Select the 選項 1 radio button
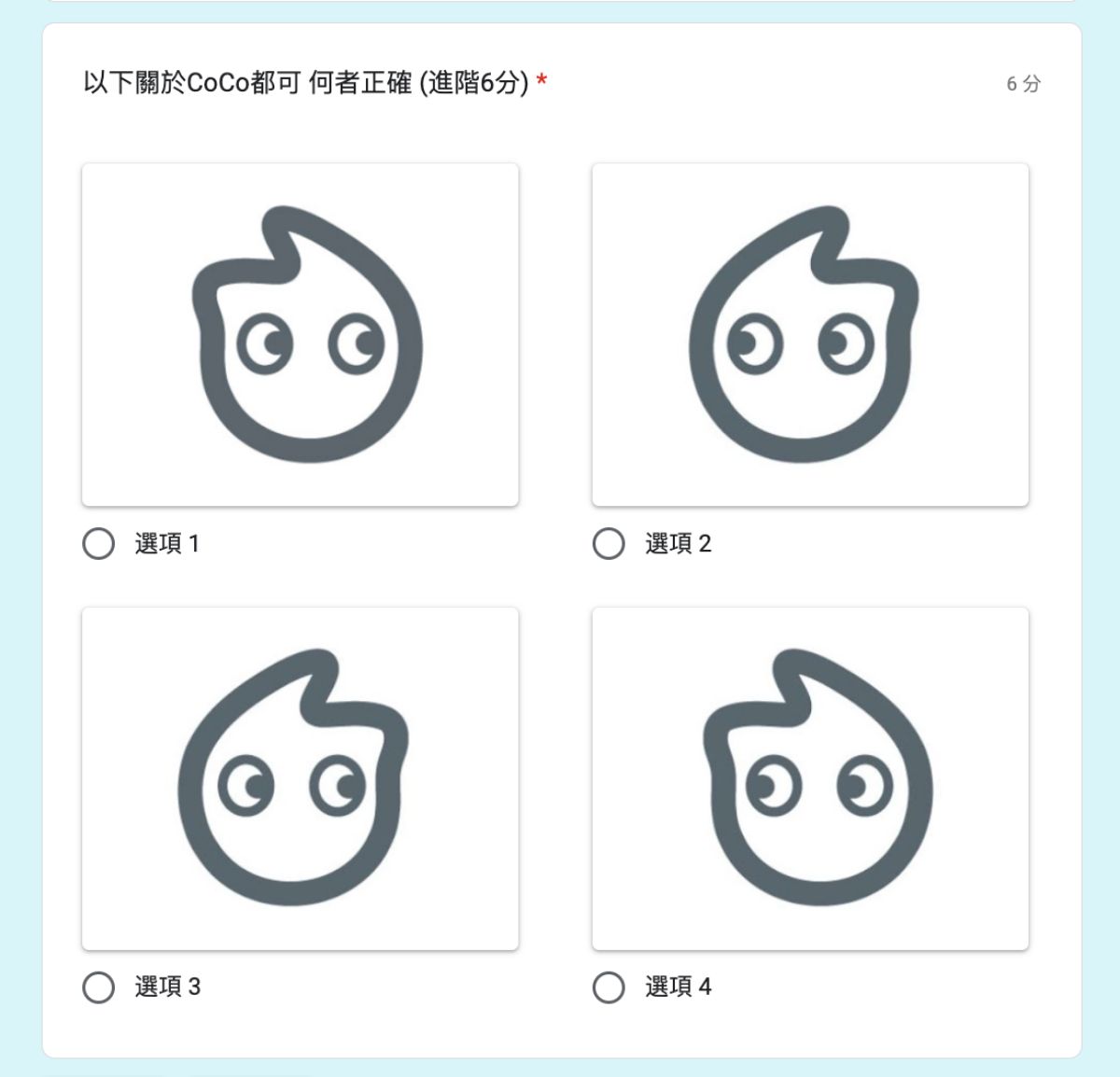This screenshot has width=1120, height=1077. point(98,543)
